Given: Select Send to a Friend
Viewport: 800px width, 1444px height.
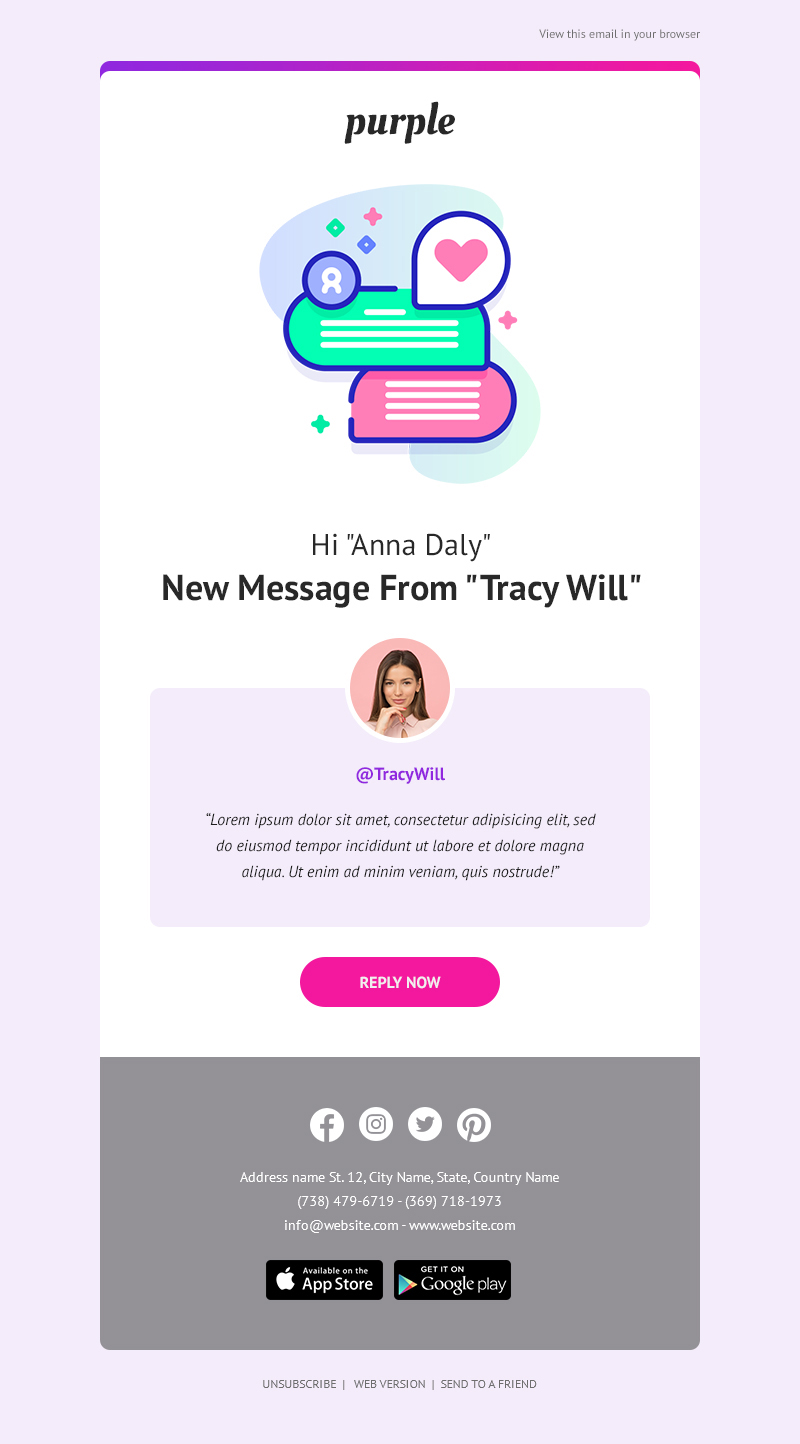Looking at the screenshot, I should coord(488,1384).
